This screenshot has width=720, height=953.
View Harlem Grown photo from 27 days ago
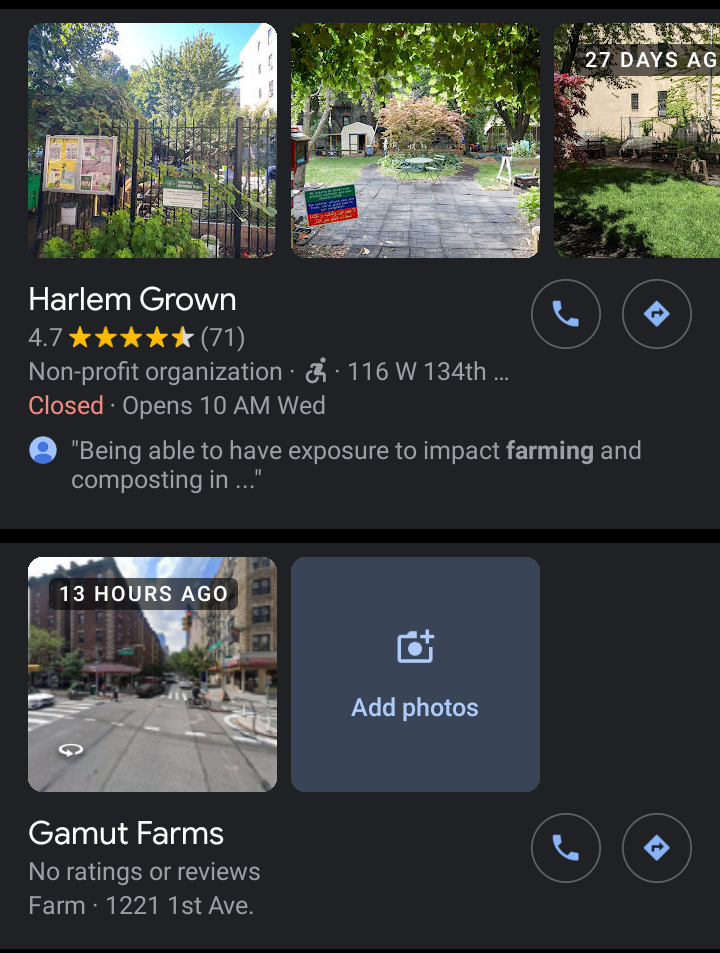637,140
